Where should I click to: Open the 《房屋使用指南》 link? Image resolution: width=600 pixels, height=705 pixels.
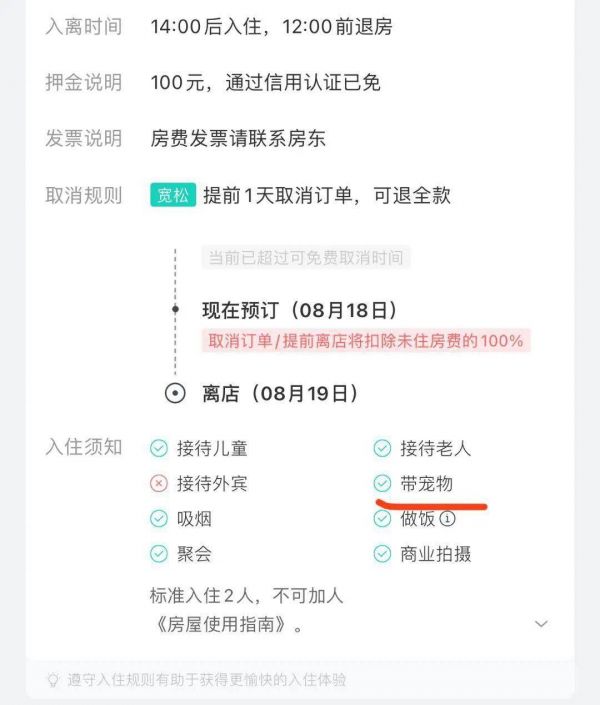[x=222, y=626]
